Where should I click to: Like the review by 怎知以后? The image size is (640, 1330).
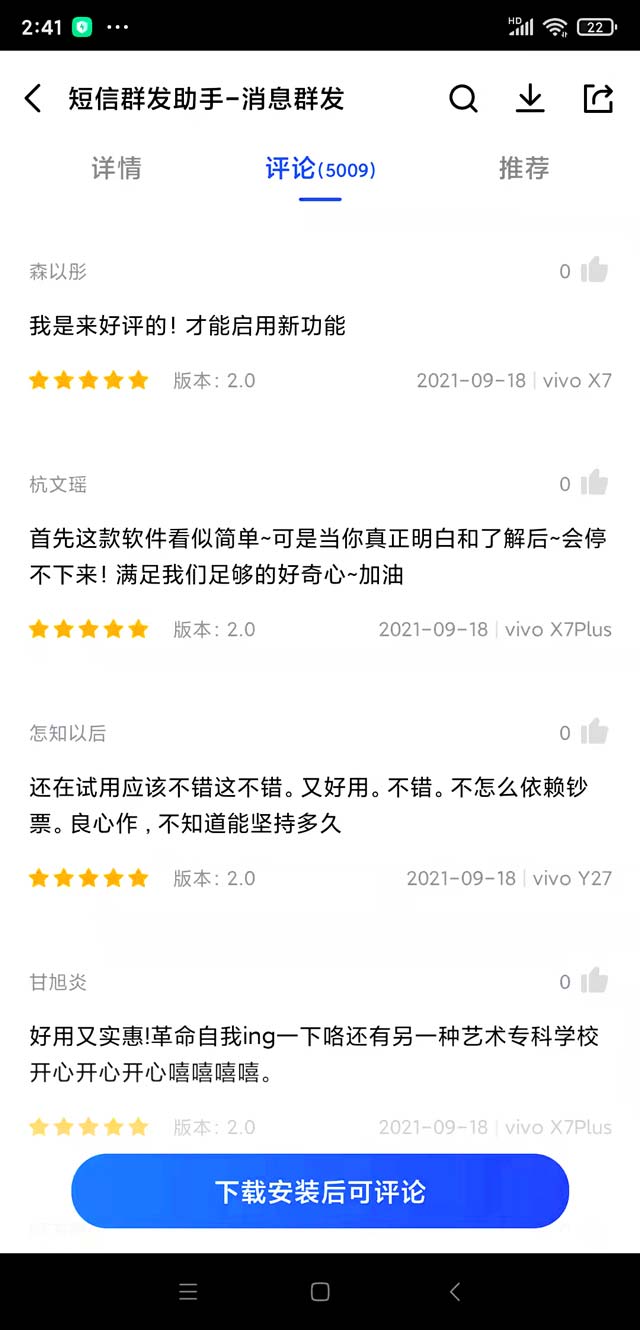[x=594, y=732]
